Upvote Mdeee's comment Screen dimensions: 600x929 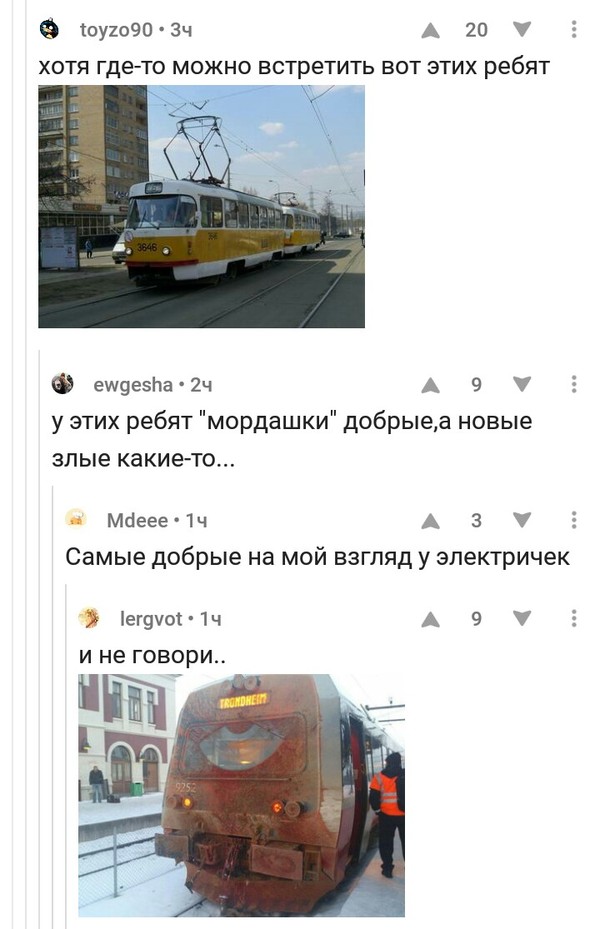click(x=431, y=520)
